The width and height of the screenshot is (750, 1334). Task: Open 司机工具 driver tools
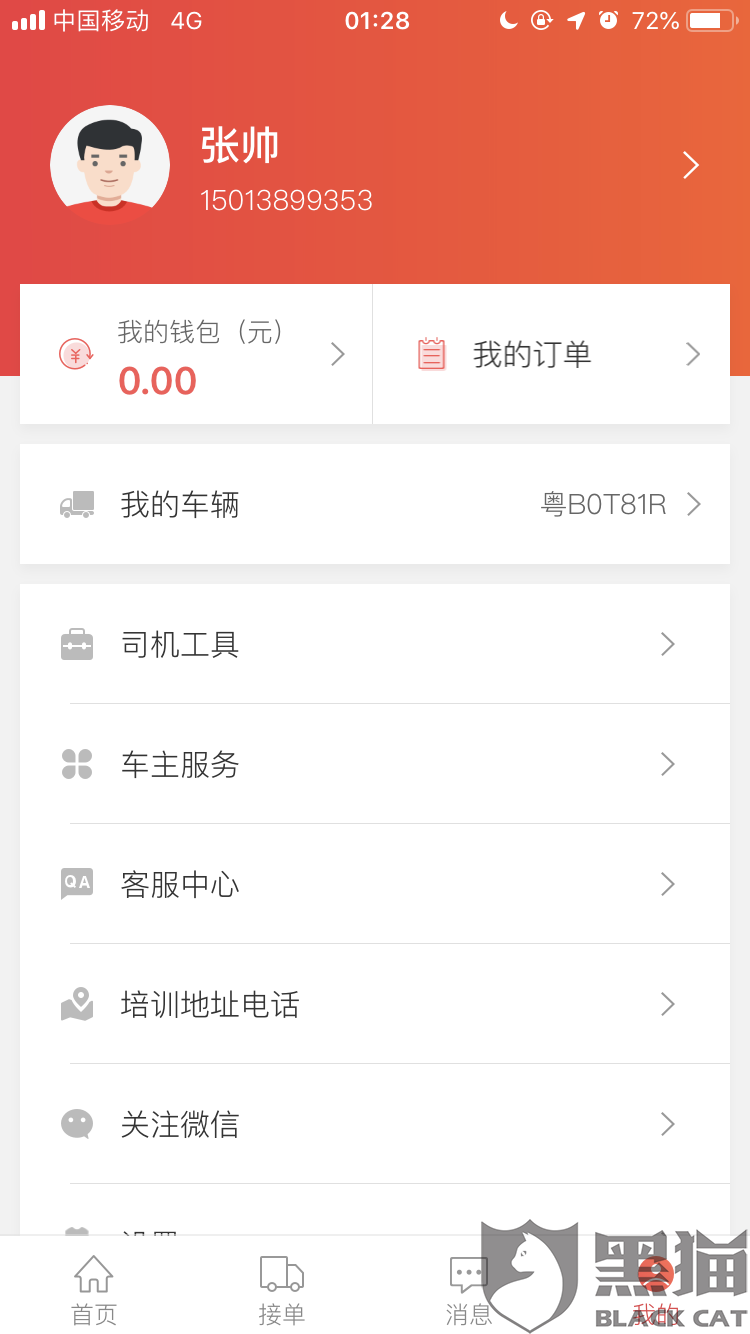click(375, 645)
